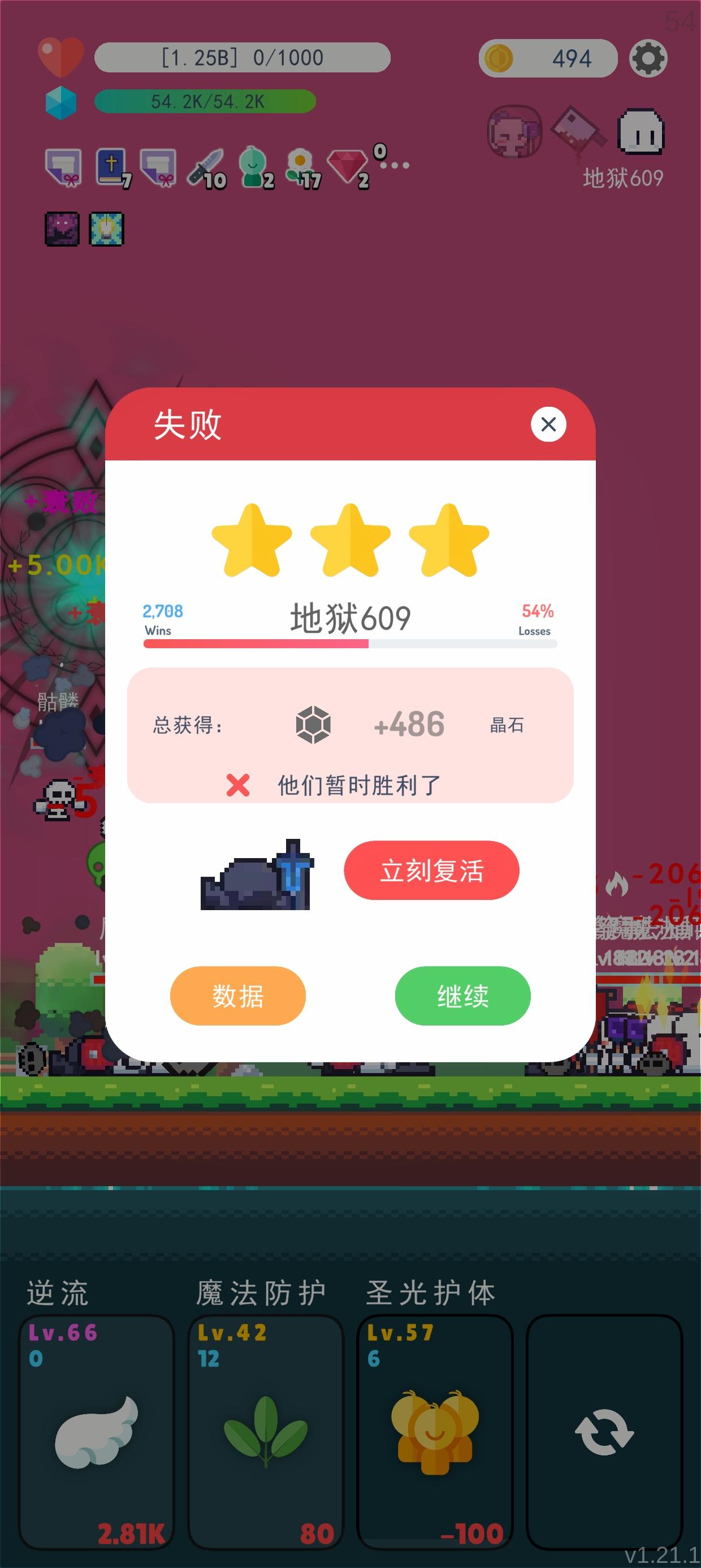Select the knife item with count 10
This screenshot has height=1568, width=701.
tap(207, 166)
